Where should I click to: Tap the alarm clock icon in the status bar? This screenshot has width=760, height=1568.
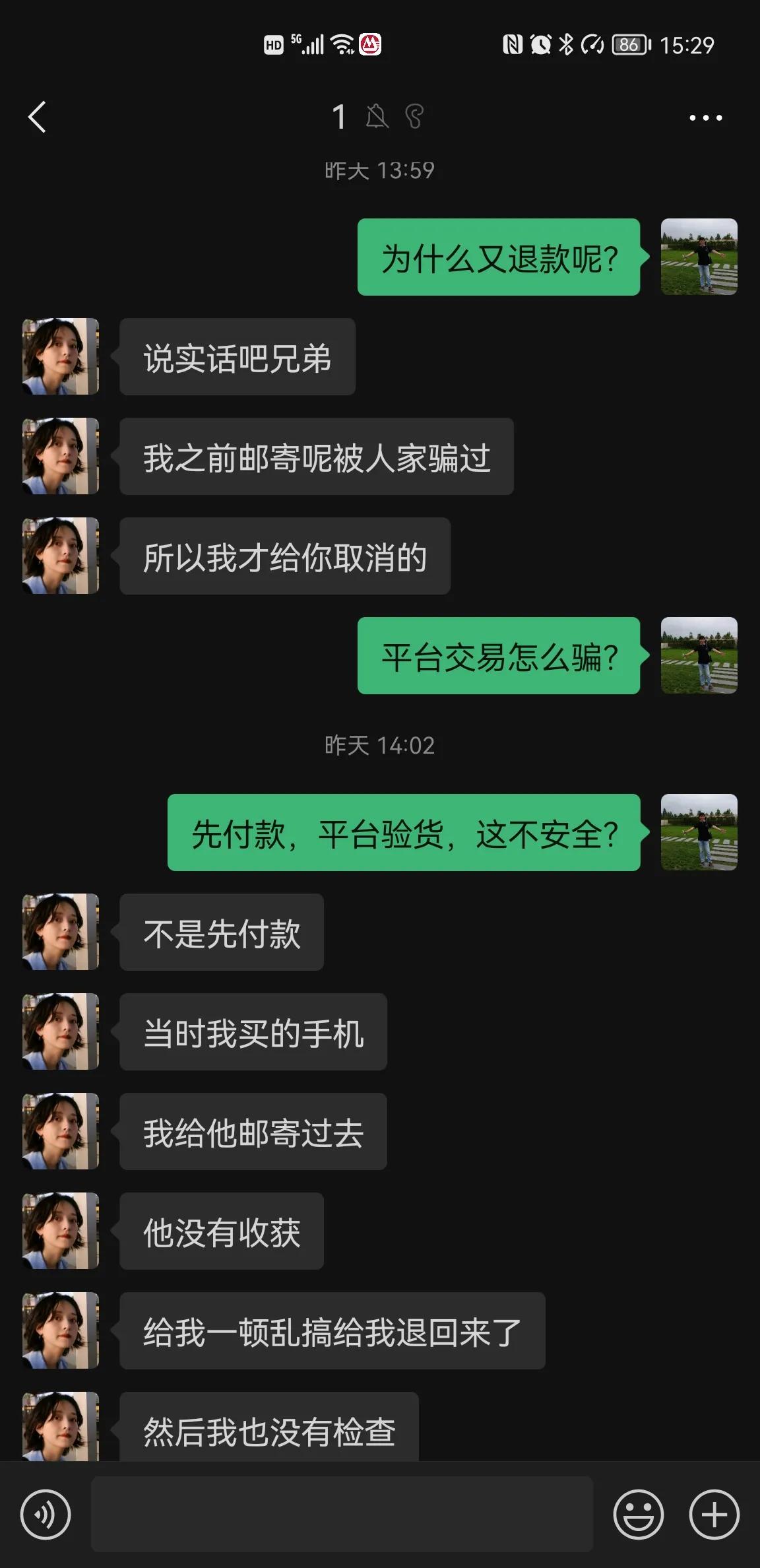click(x=538, y=45)
